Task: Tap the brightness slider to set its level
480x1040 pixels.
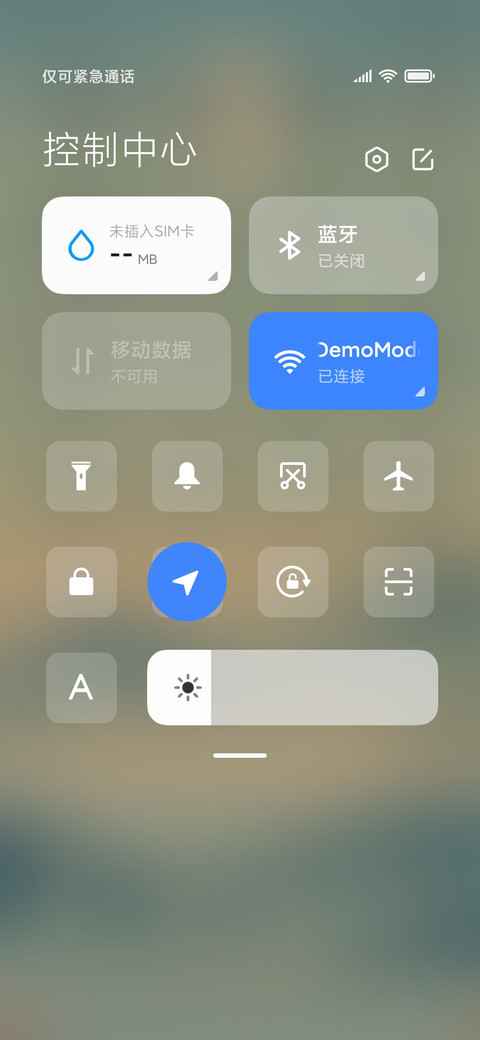Action: point(292,688)
